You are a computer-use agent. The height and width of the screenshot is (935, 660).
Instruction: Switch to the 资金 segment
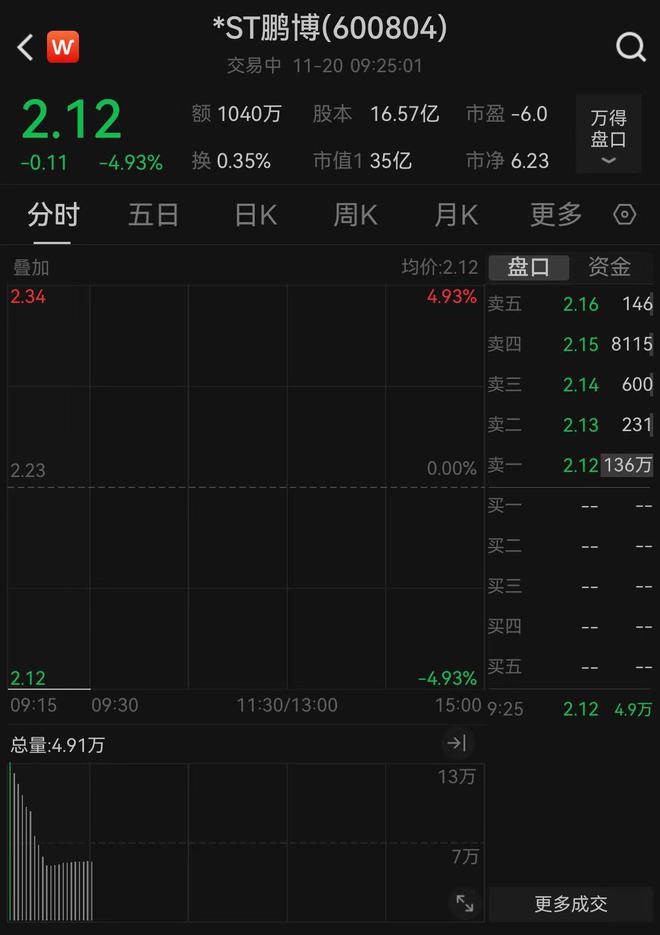pyautogui.click(x=609, y=267)
